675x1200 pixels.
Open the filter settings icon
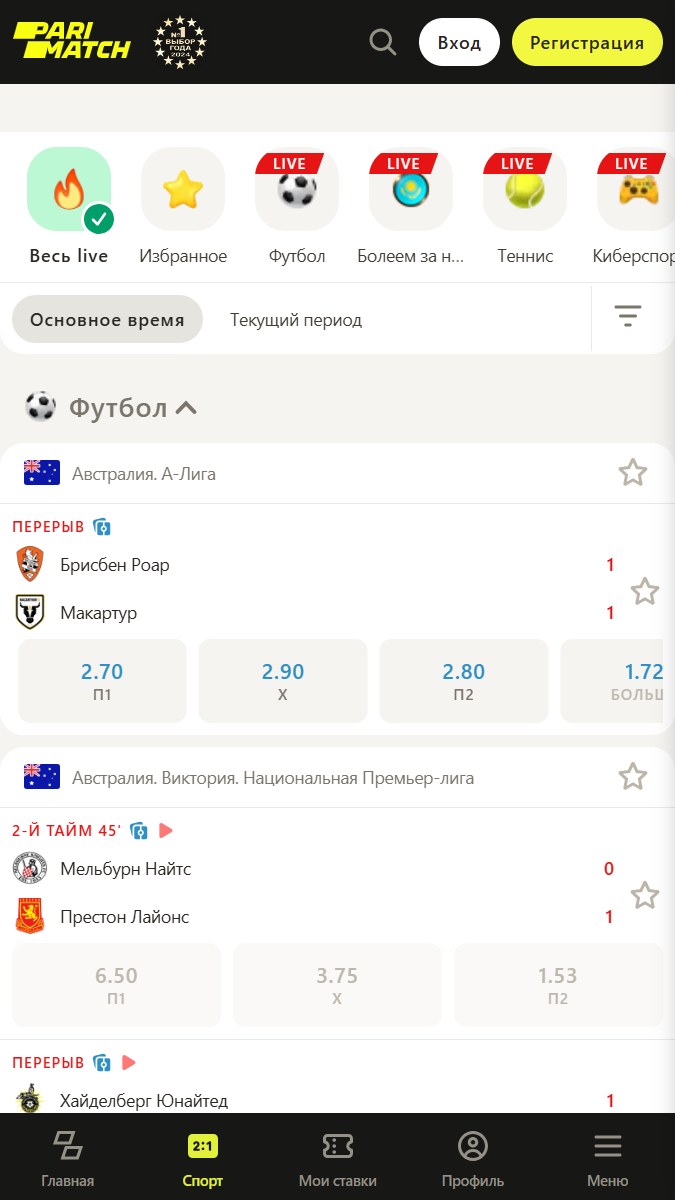pos(628,316)
